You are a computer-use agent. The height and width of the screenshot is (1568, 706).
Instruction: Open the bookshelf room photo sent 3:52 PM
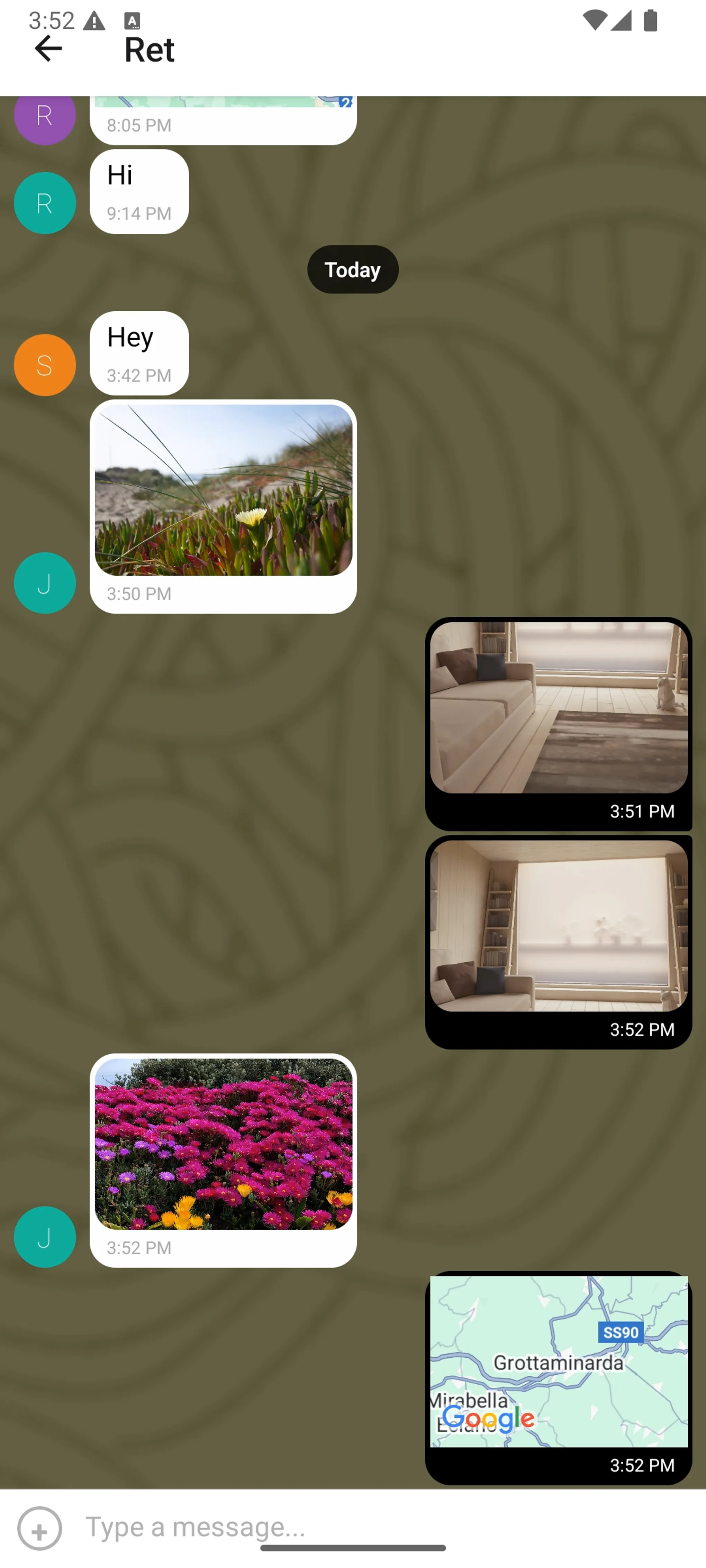click(x=559, y=926)
